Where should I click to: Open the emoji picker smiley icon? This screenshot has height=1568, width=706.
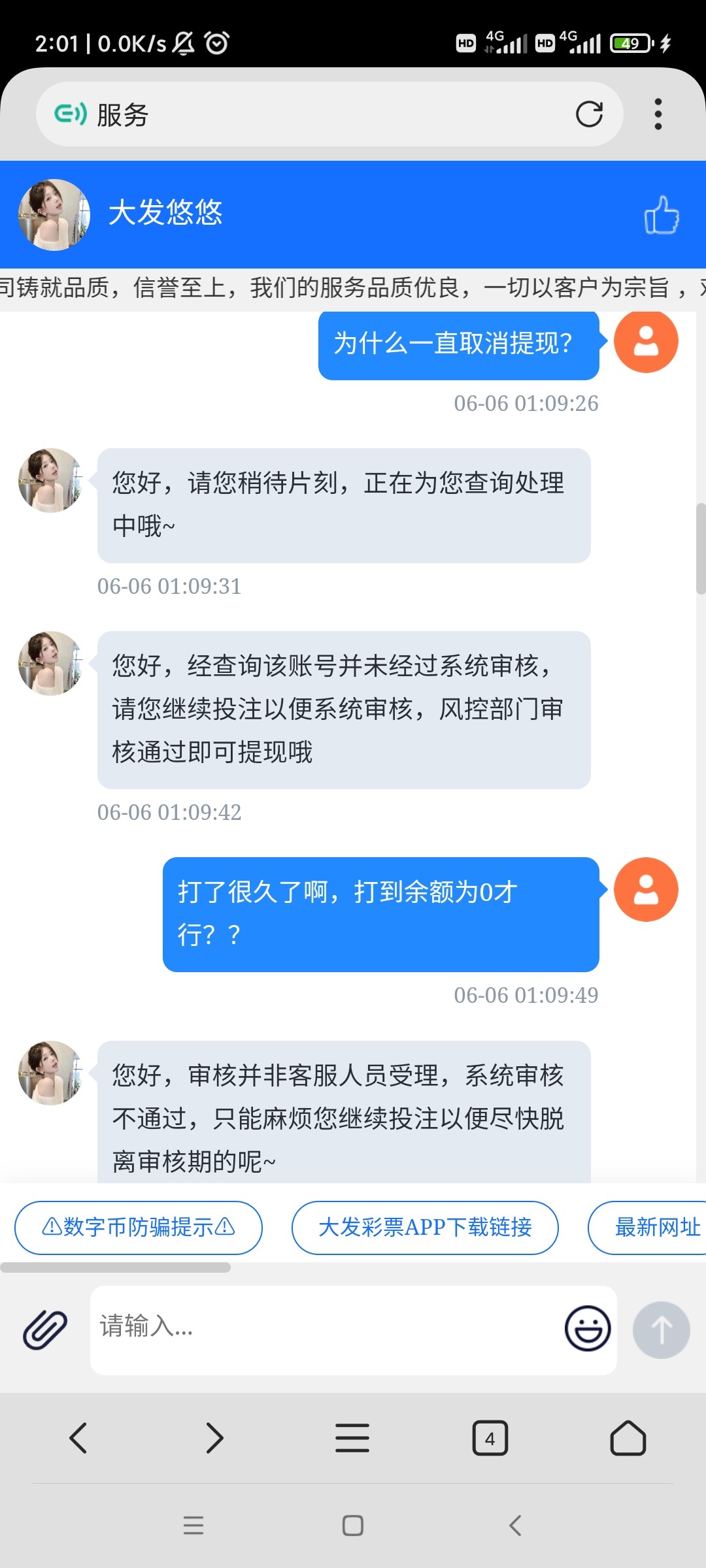586,1329
